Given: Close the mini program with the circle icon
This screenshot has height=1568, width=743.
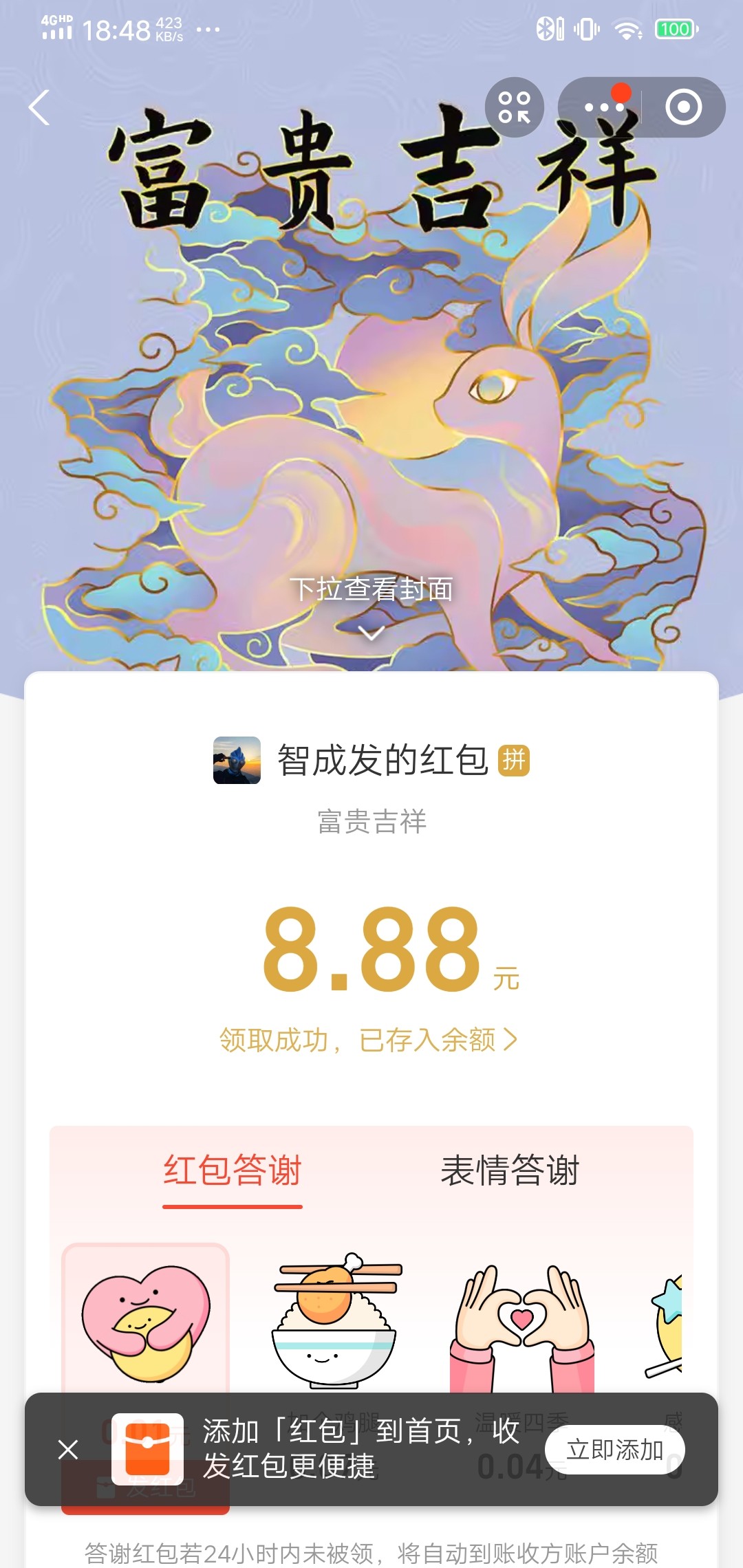Looking at the screenshot, I should click(683, 107).
